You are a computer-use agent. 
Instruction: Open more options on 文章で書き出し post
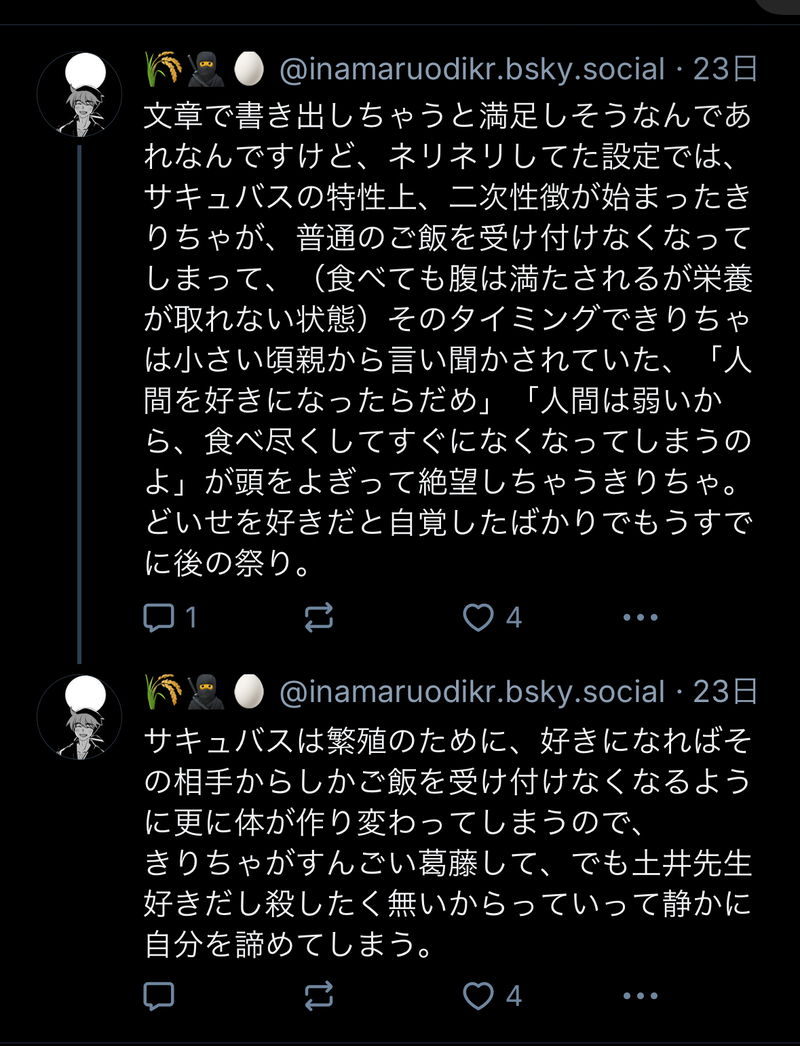point(640,618)
